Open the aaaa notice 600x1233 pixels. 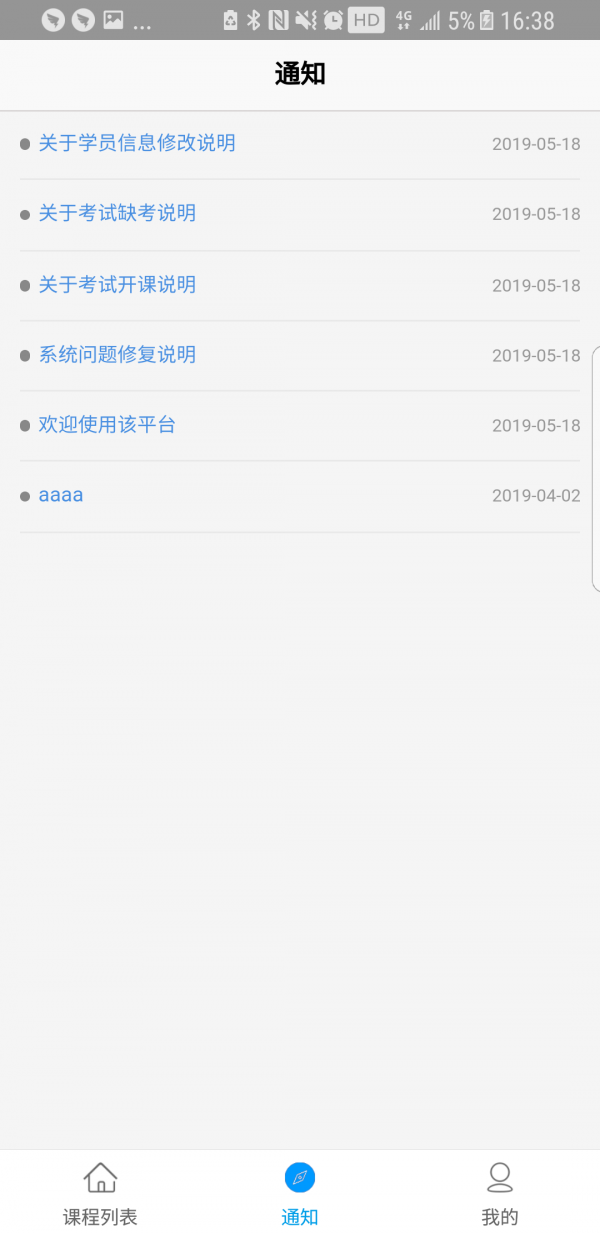pos(61,495)
